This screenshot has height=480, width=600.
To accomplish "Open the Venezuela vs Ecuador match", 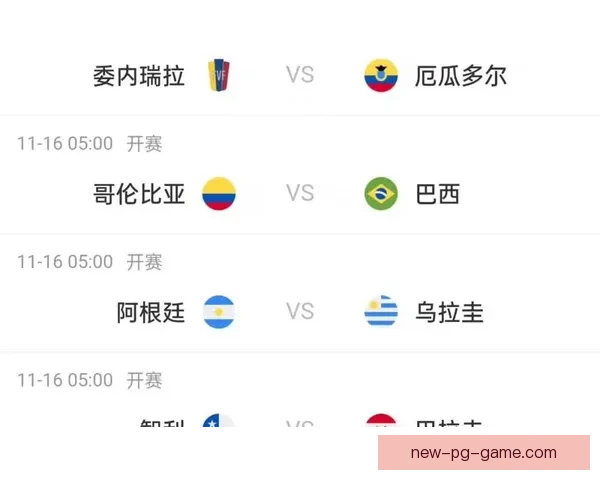I will click(x=300, y=75).
